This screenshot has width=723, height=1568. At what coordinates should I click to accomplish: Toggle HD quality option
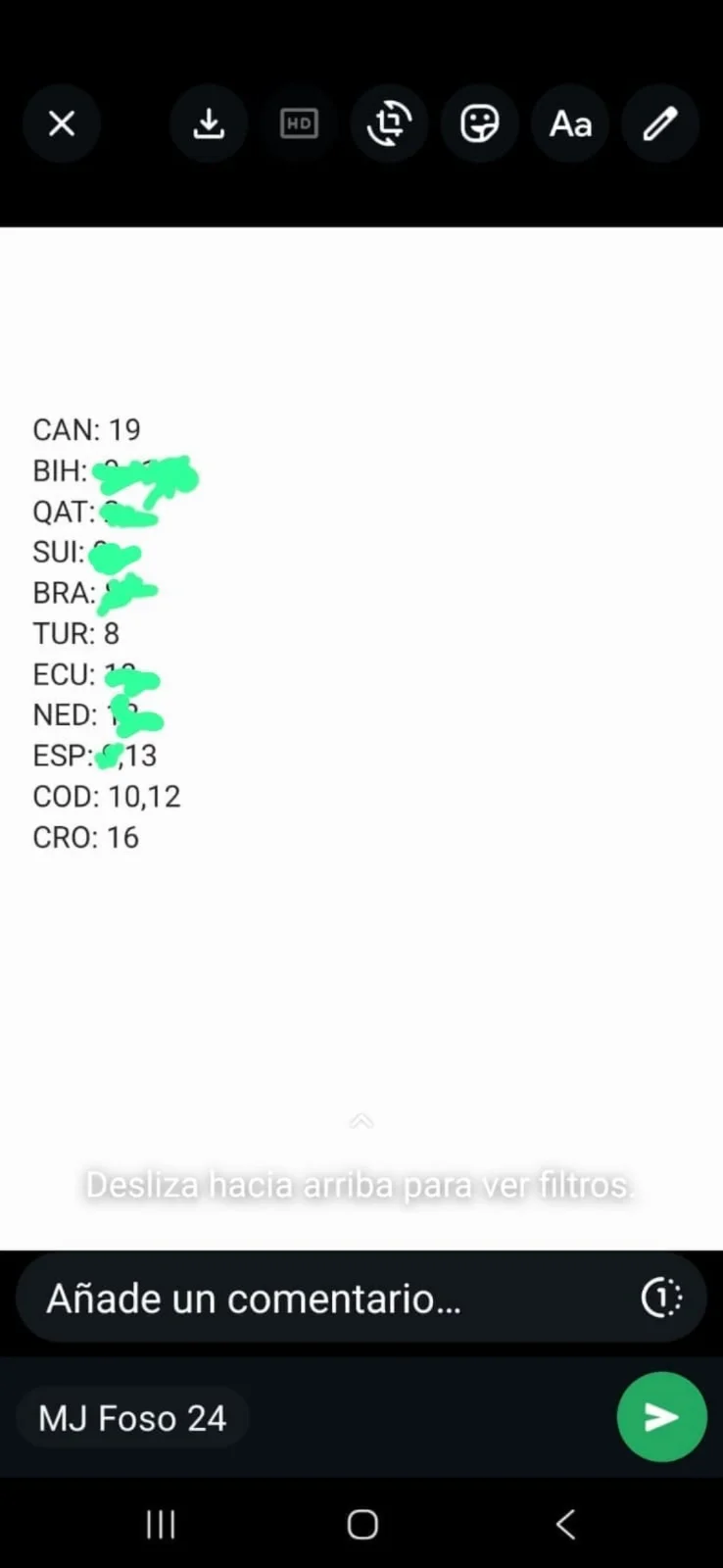pyautogui.click(x=299, y=123)
